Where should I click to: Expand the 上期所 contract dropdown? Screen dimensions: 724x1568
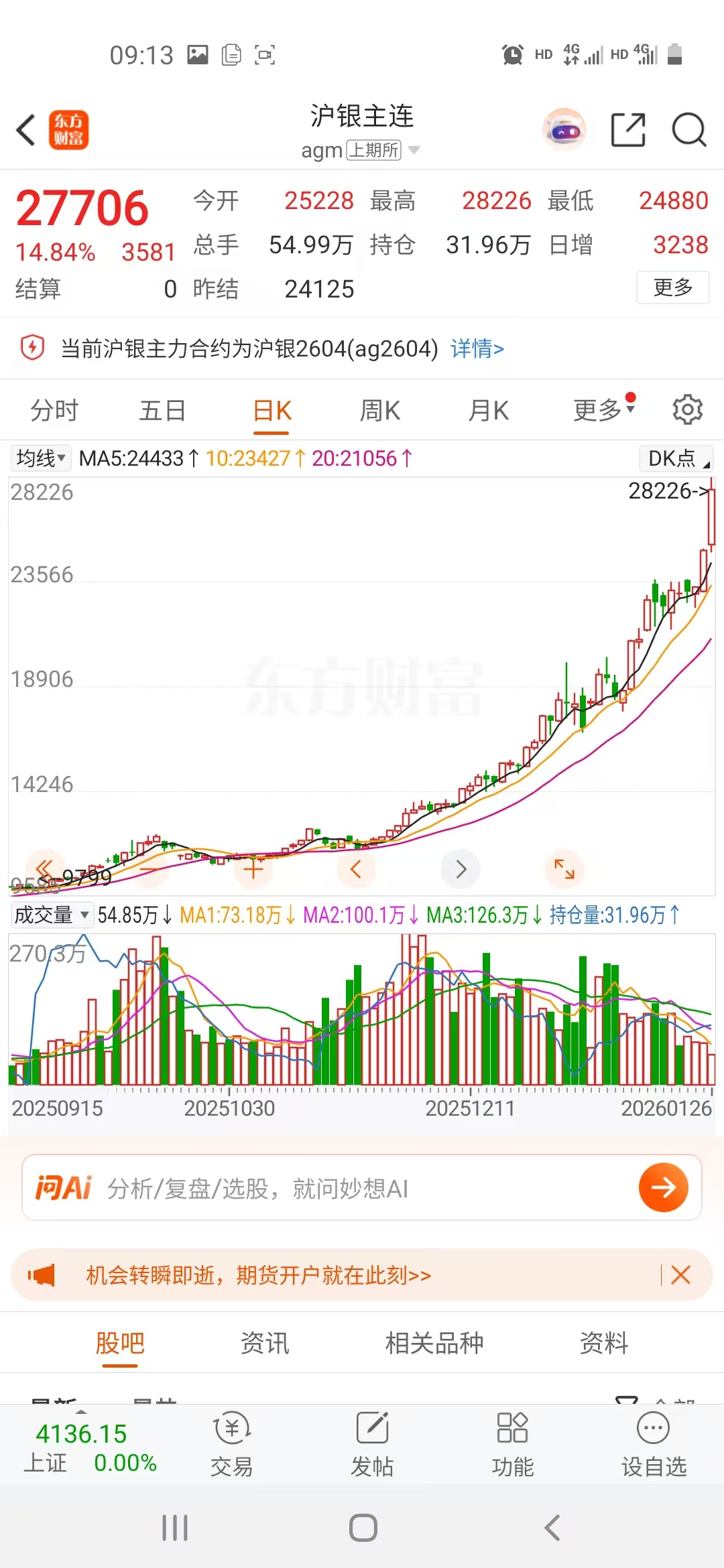(414, 150)
